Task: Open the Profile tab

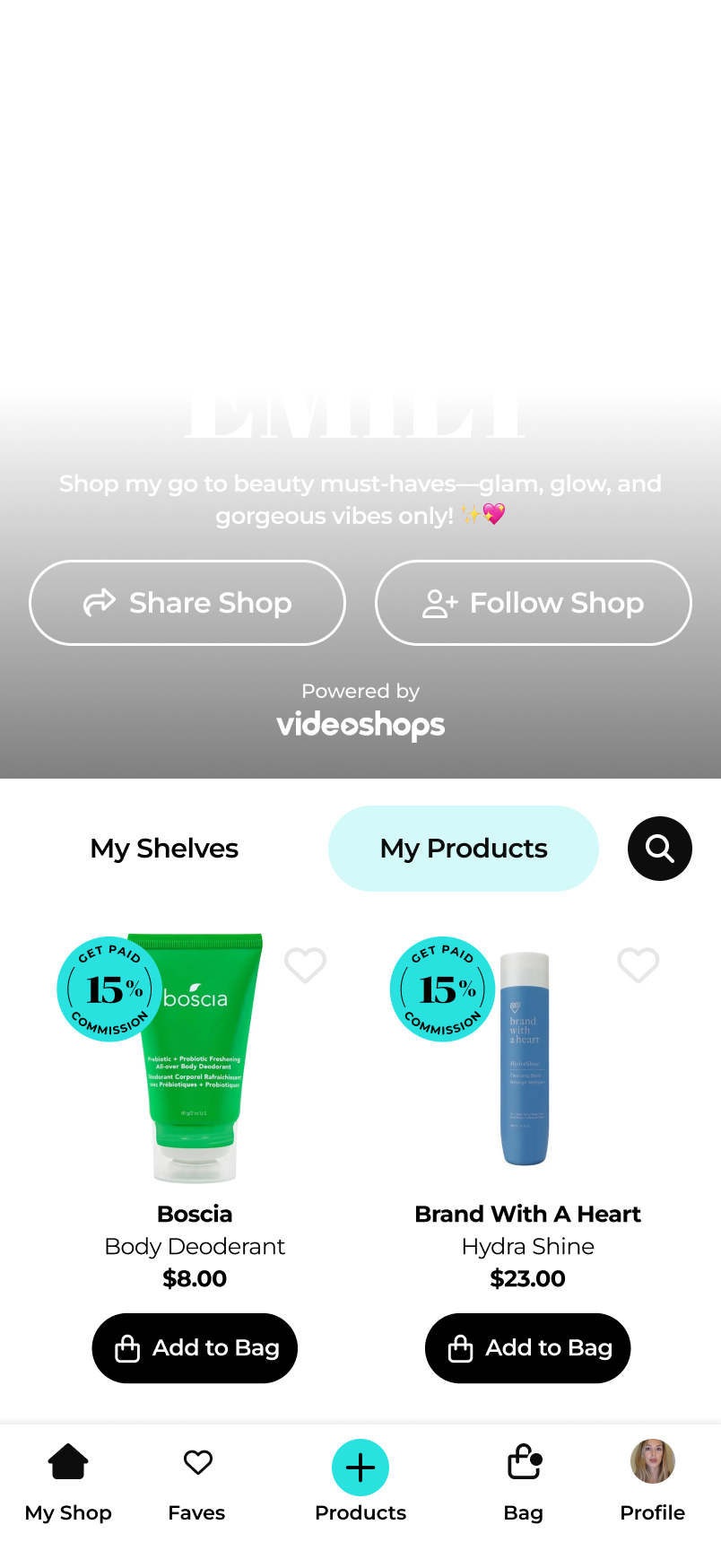Action: coord(652,1480)
